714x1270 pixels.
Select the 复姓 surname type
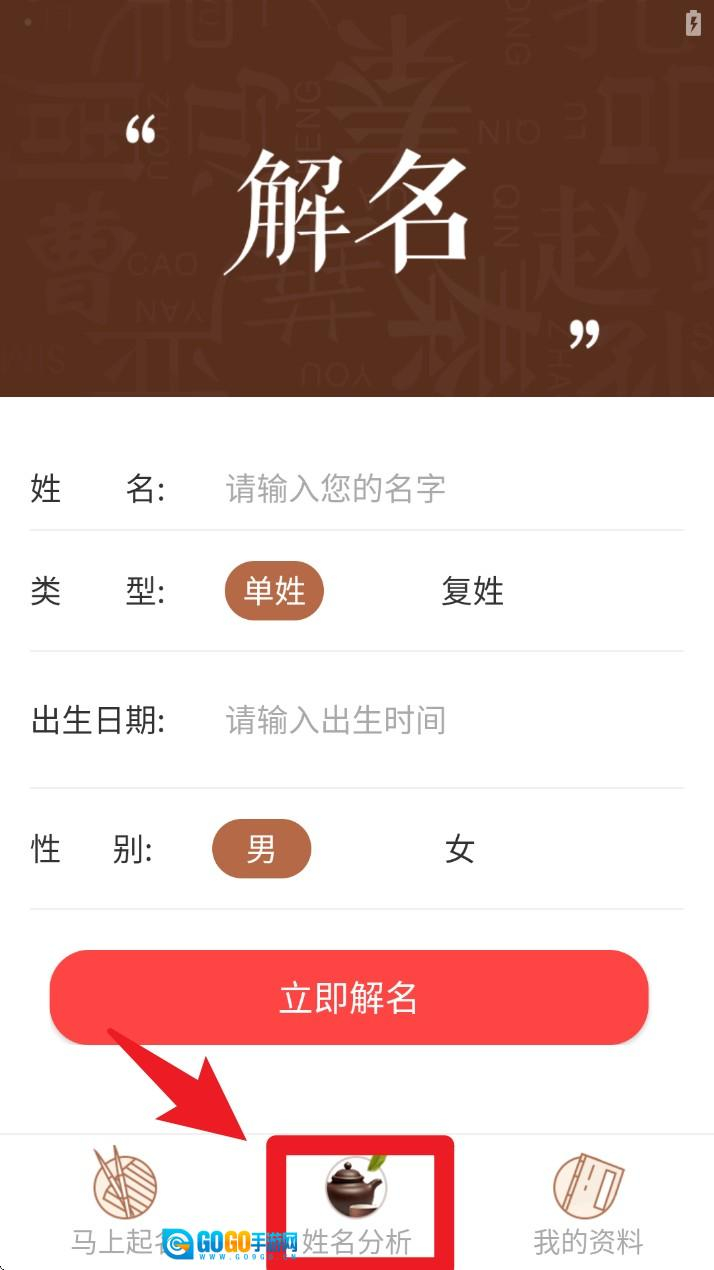pos(472,591)
